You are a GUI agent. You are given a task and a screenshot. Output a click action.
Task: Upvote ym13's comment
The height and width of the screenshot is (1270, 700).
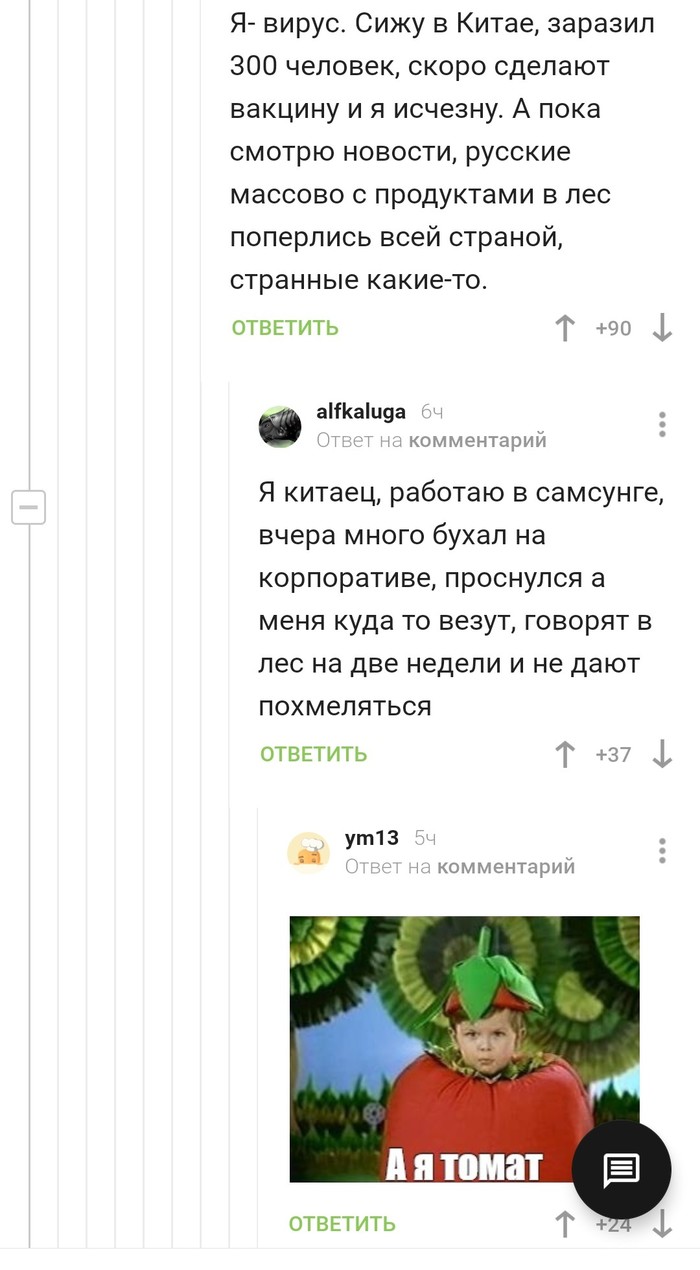[565, 1224]
